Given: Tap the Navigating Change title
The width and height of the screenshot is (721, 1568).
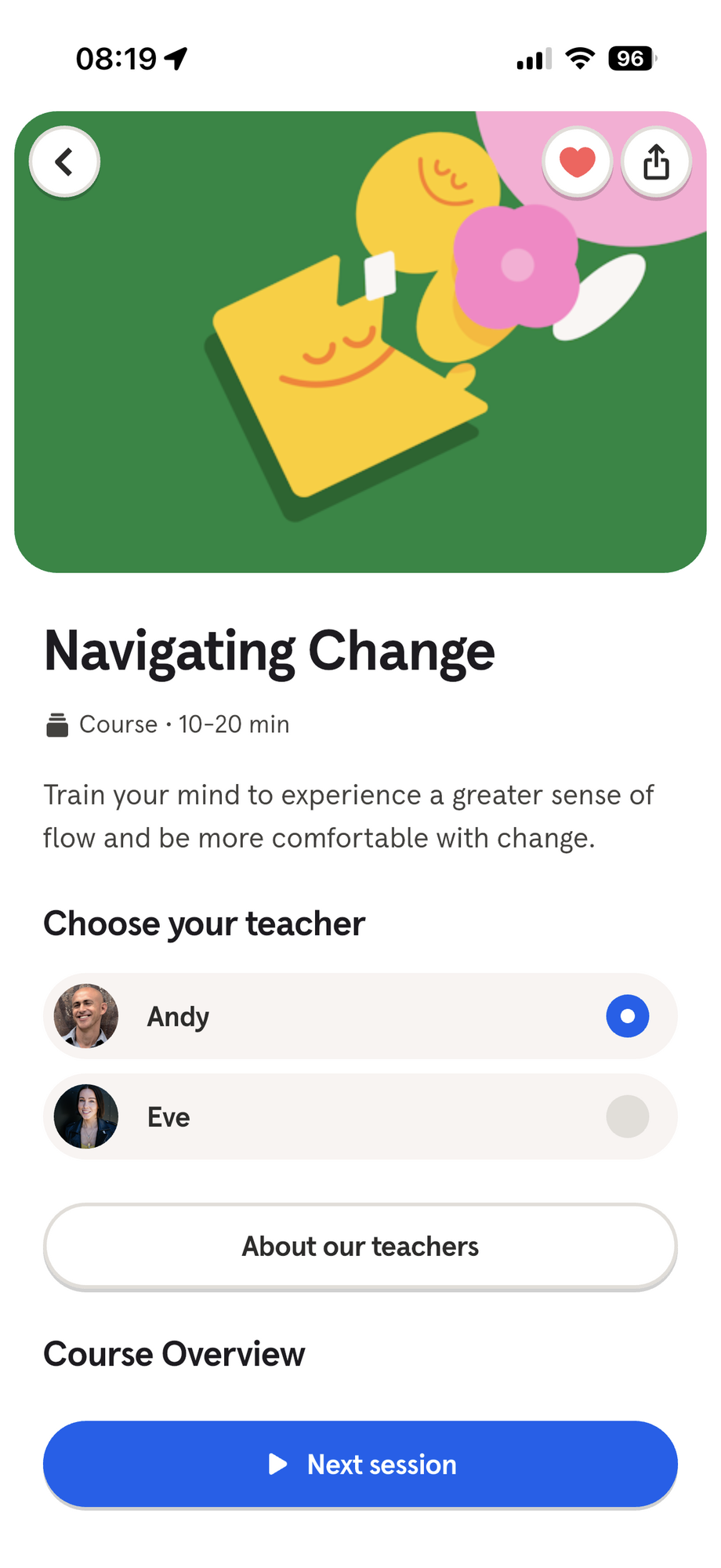Looking at the screenshot, I should [x=269, y=651].
